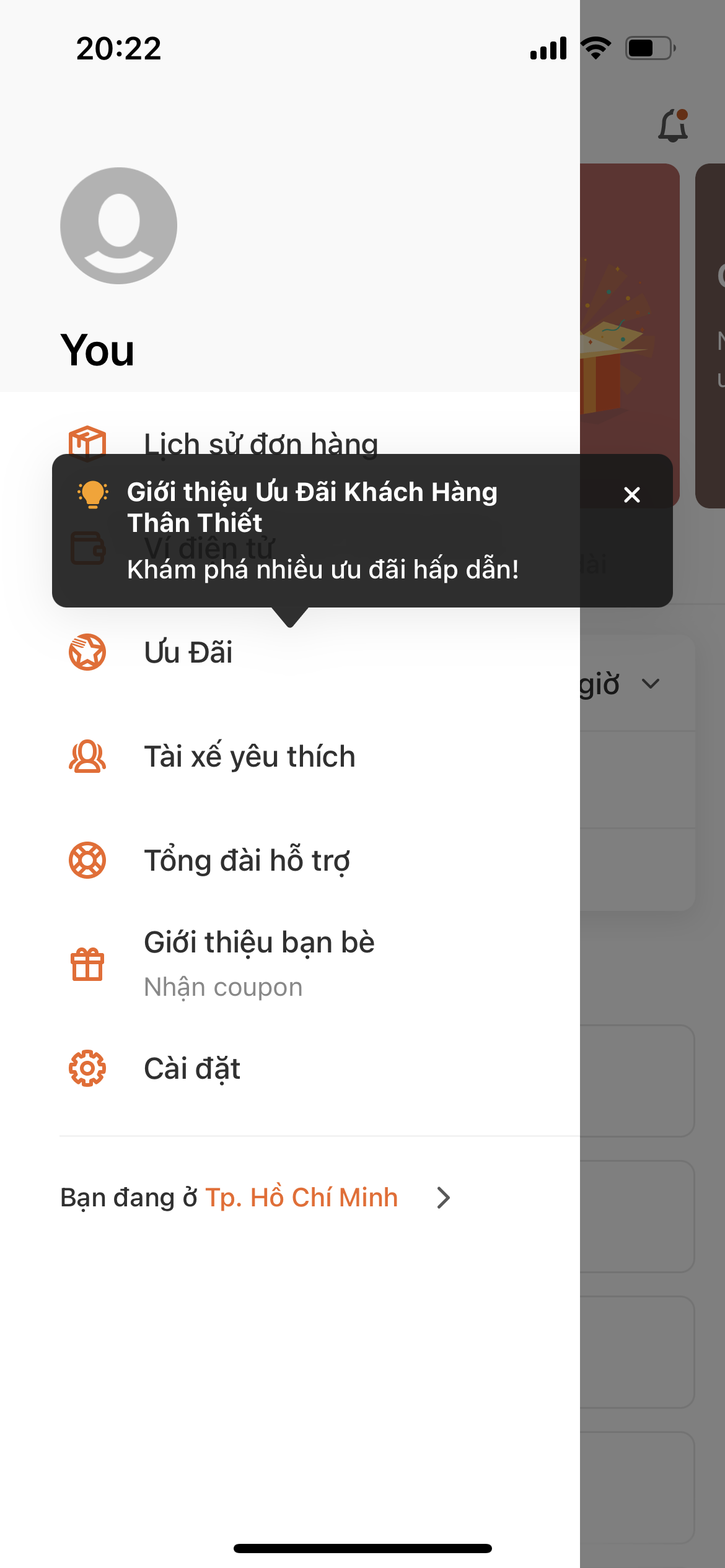Open the You profile avatar
Image resolution: width=725 pixels, height=1568 pixels.
point(118,226)
